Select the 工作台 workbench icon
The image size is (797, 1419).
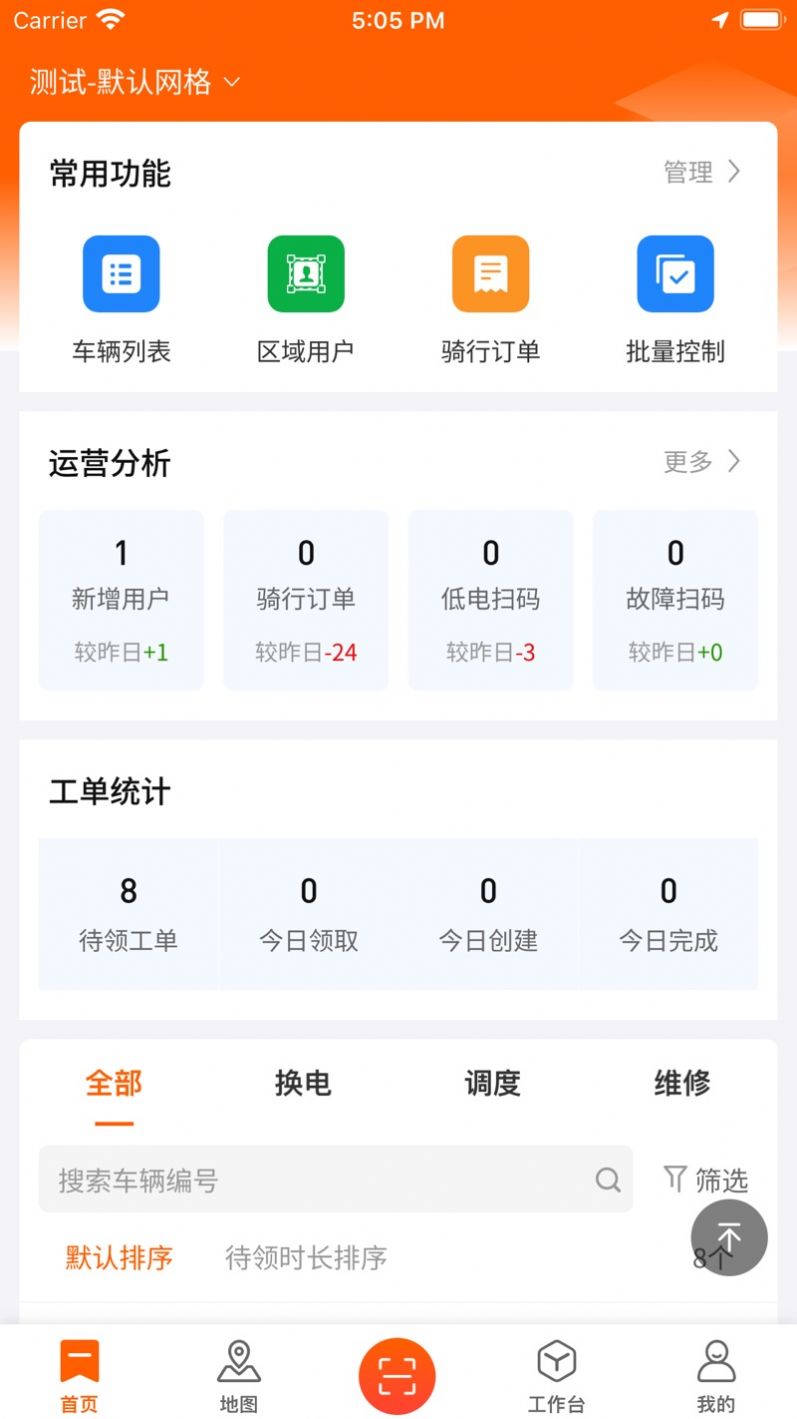coord(557,1375)
